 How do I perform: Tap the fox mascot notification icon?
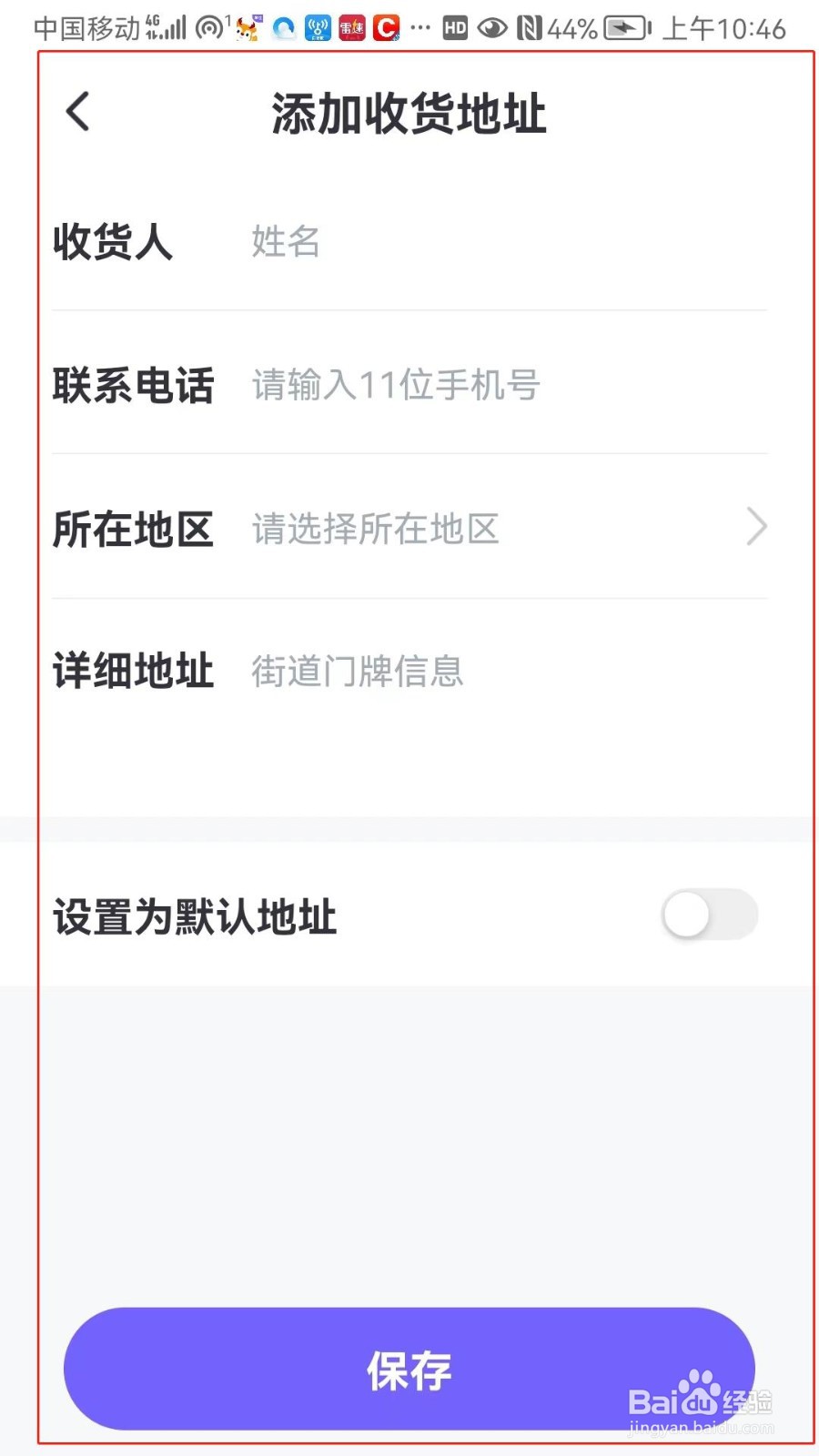click(245, 28)
